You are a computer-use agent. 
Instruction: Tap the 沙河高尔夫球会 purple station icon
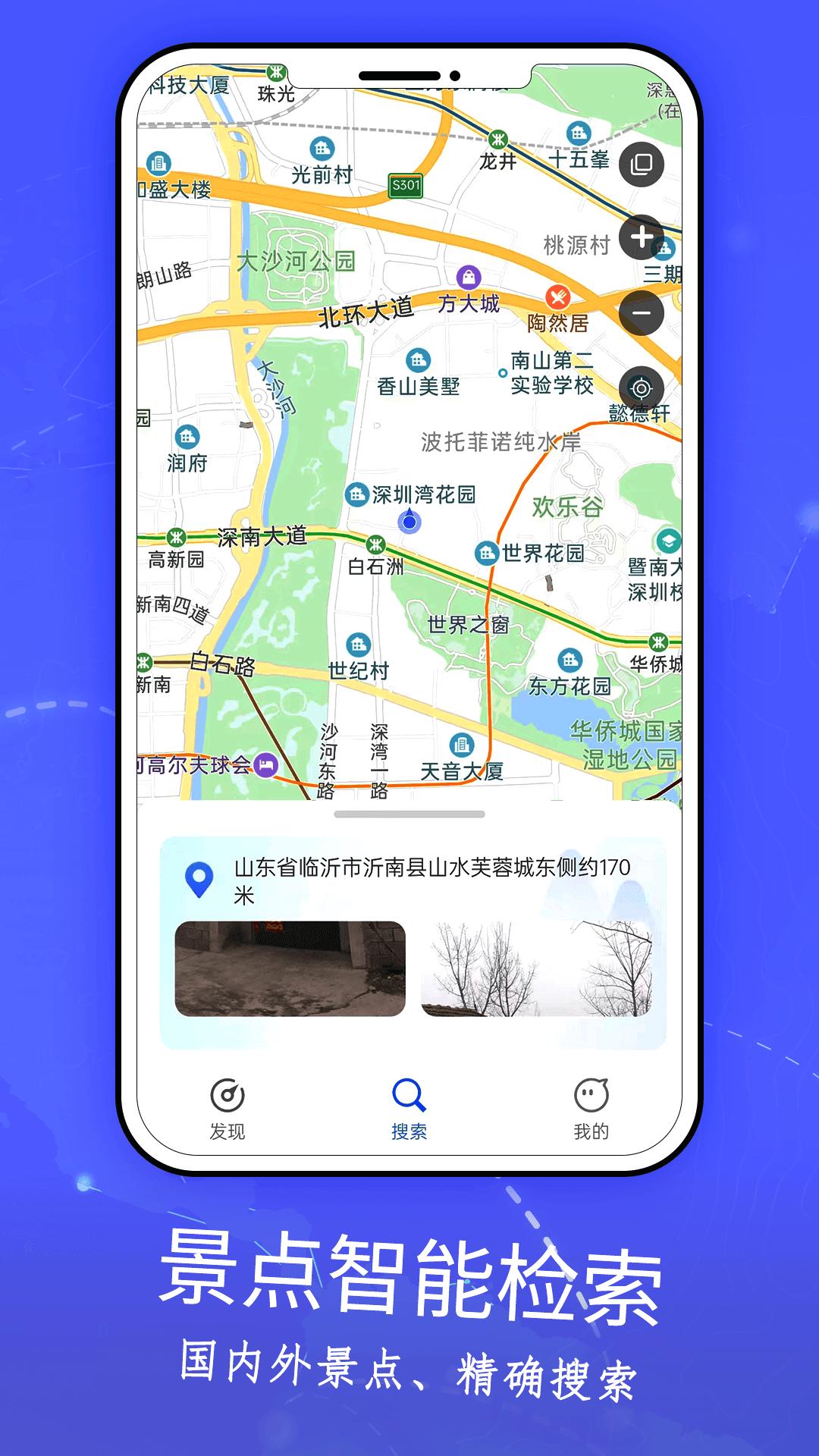pos(265,766)
